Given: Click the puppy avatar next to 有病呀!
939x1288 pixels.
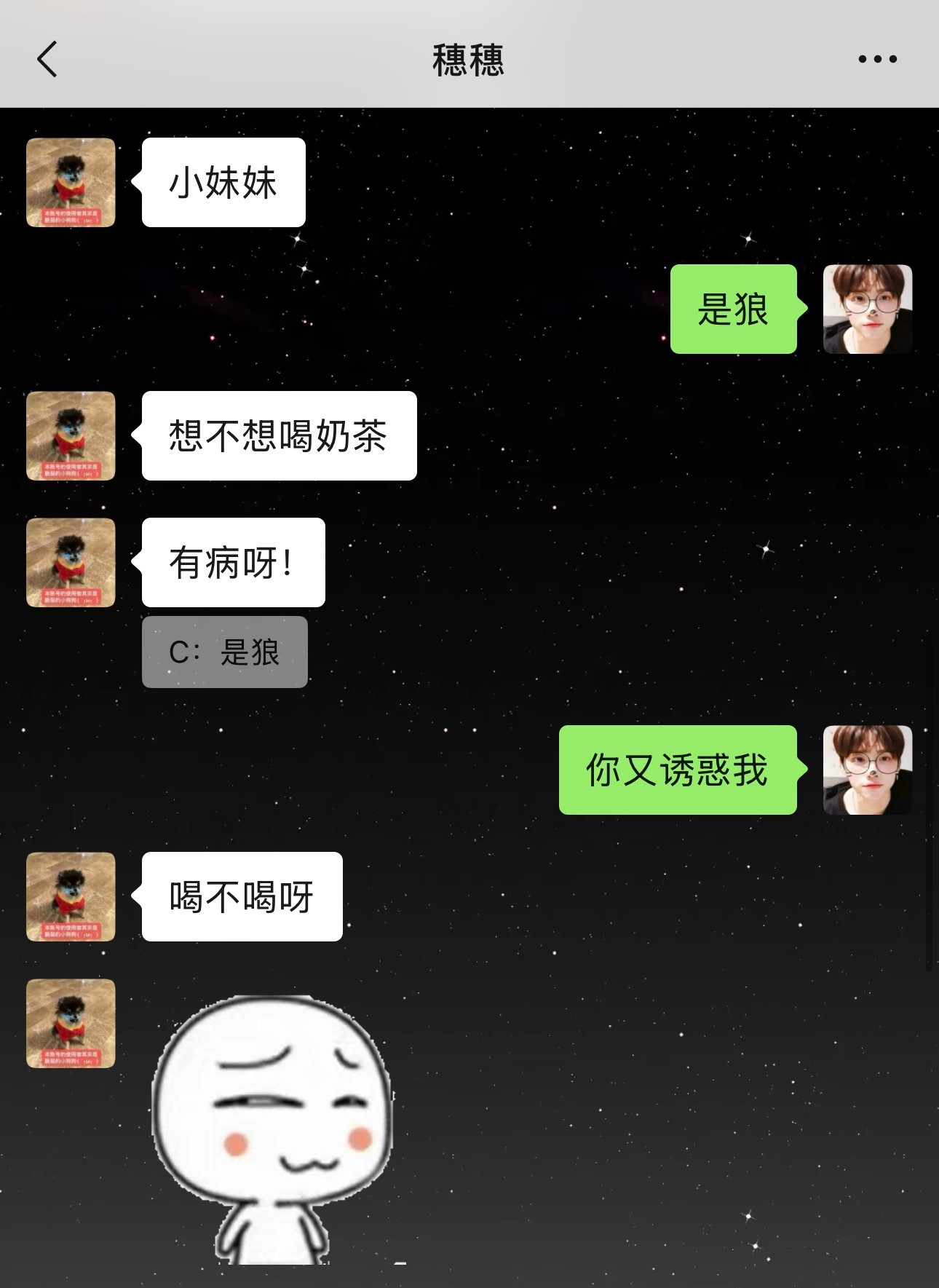Looking at the screenshot, I should point(71,562).
